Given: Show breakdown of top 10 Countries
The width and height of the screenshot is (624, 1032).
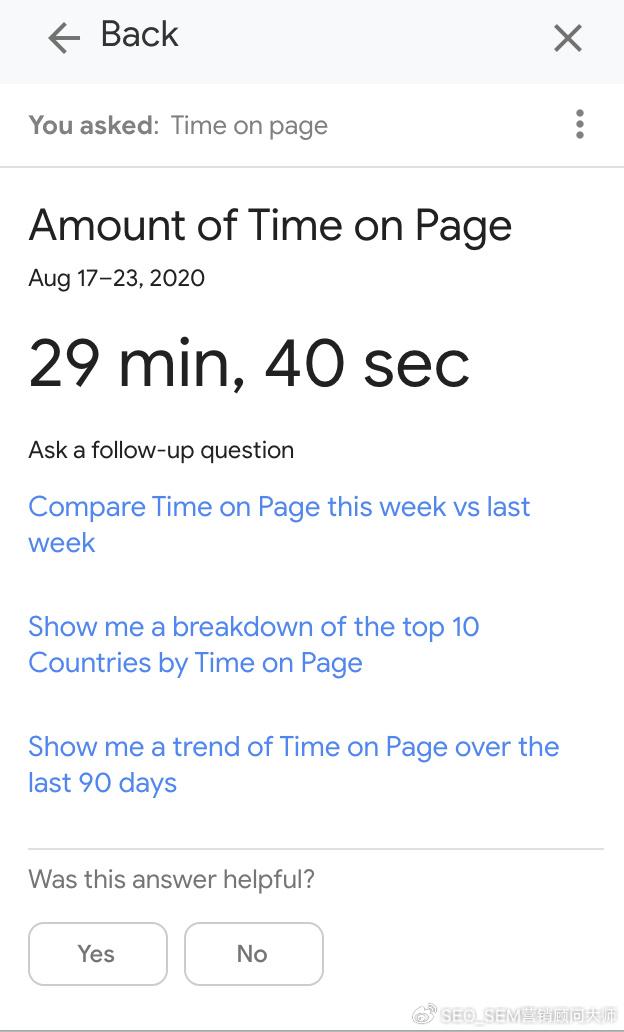Looking at the screenshot, I should click(x=253, y=644).
